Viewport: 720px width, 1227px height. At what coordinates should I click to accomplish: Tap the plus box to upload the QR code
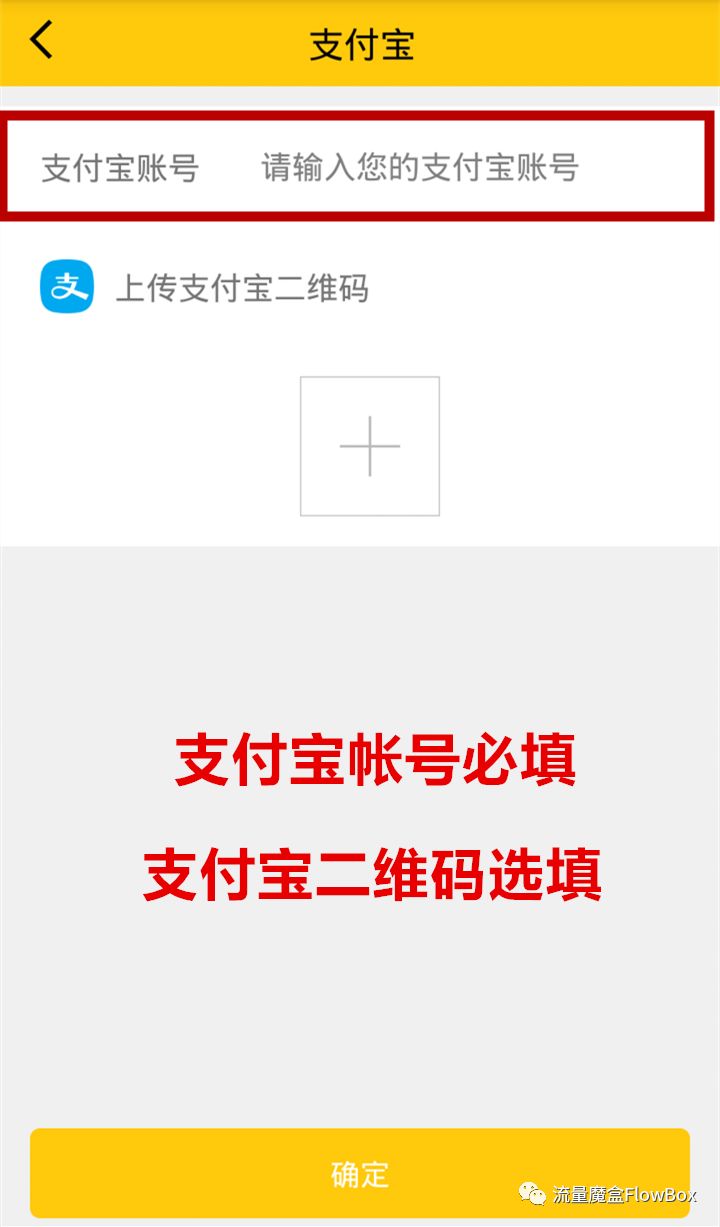[x=369, y=446]
